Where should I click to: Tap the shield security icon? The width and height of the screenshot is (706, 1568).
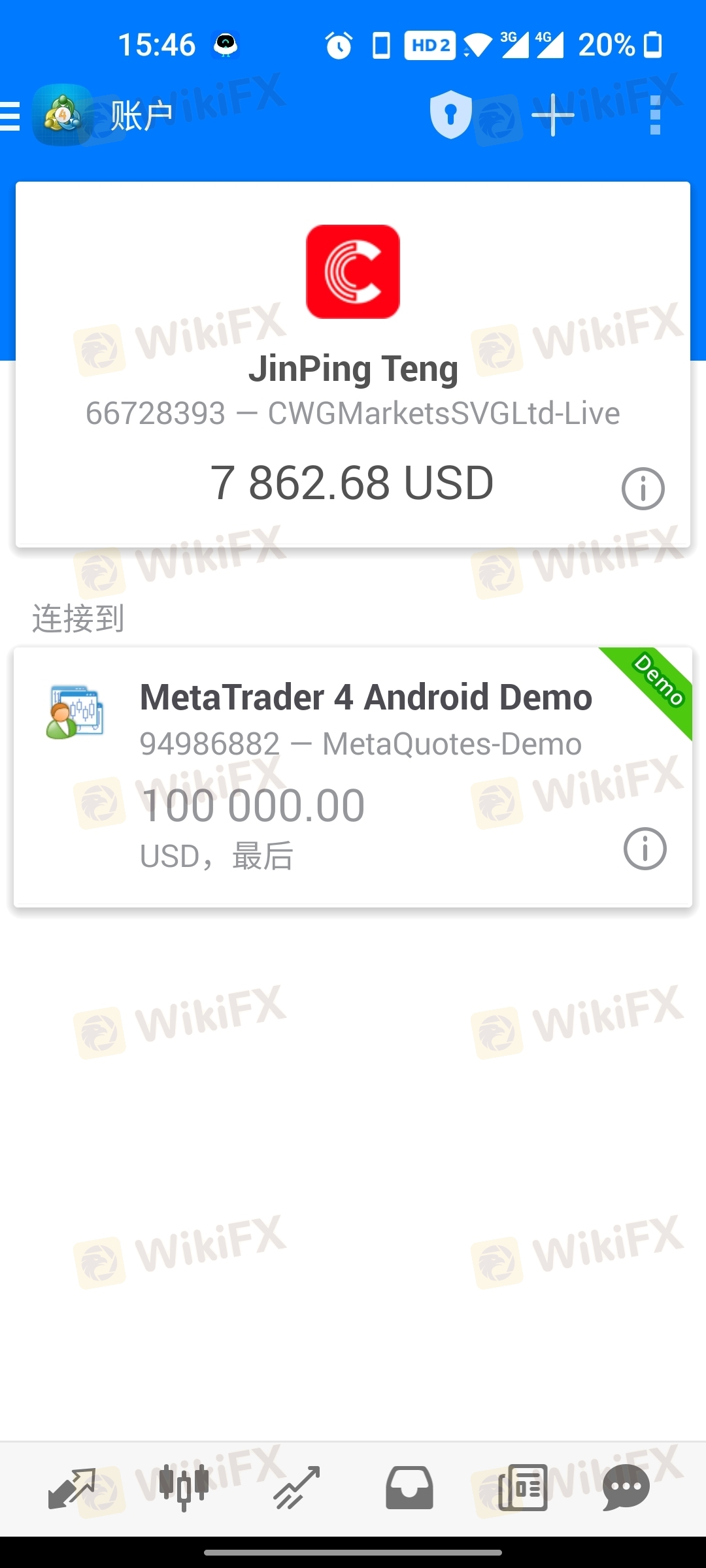pos(450,116)
